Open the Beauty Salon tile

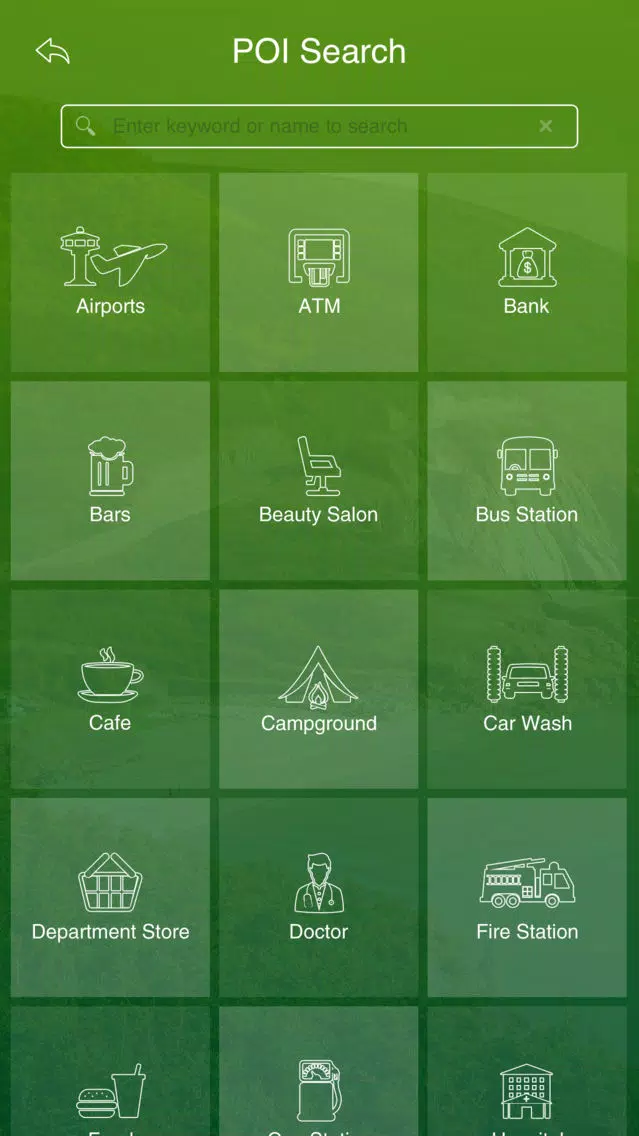pos(319,481)
